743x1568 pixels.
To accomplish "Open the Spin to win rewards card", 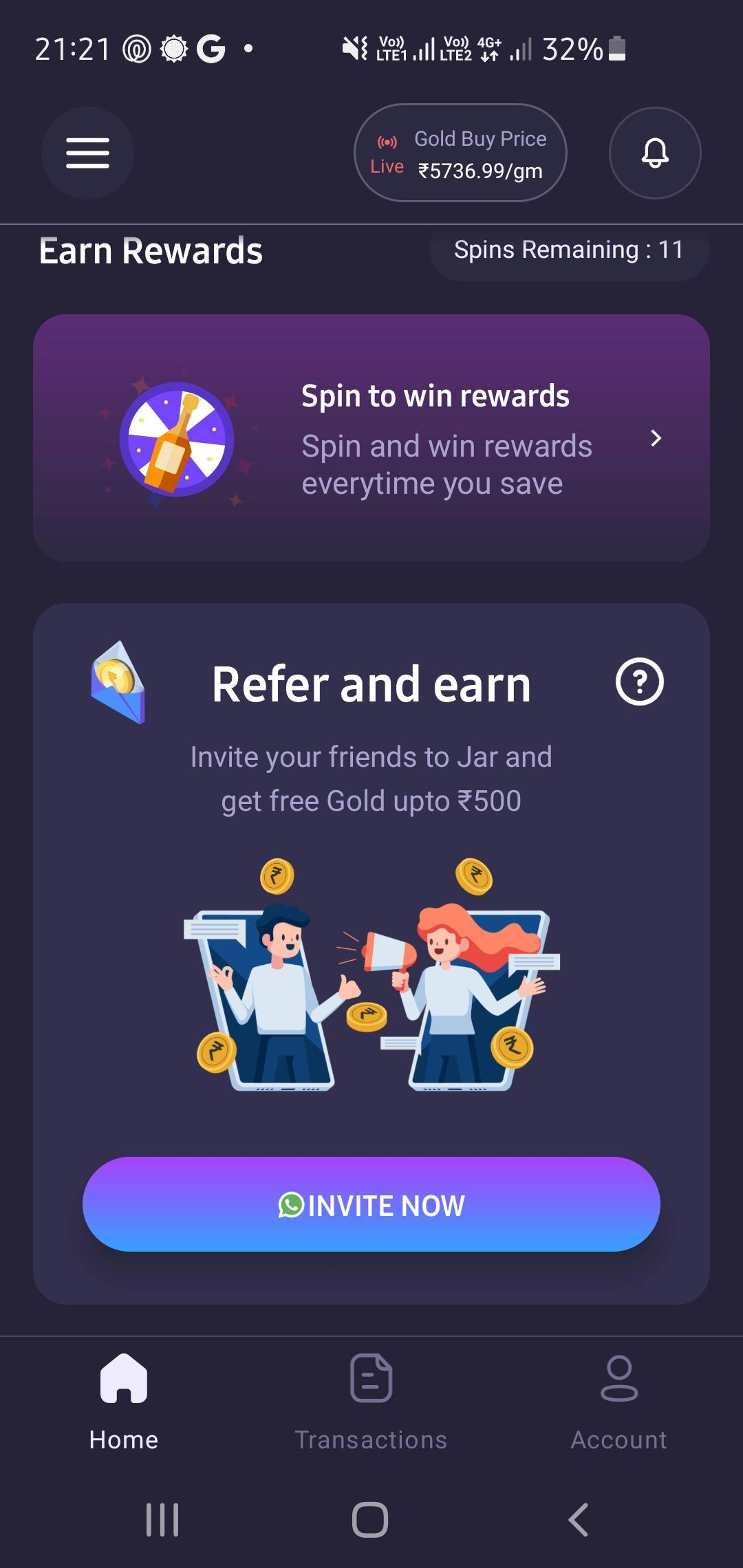I will tap(371, 438).
